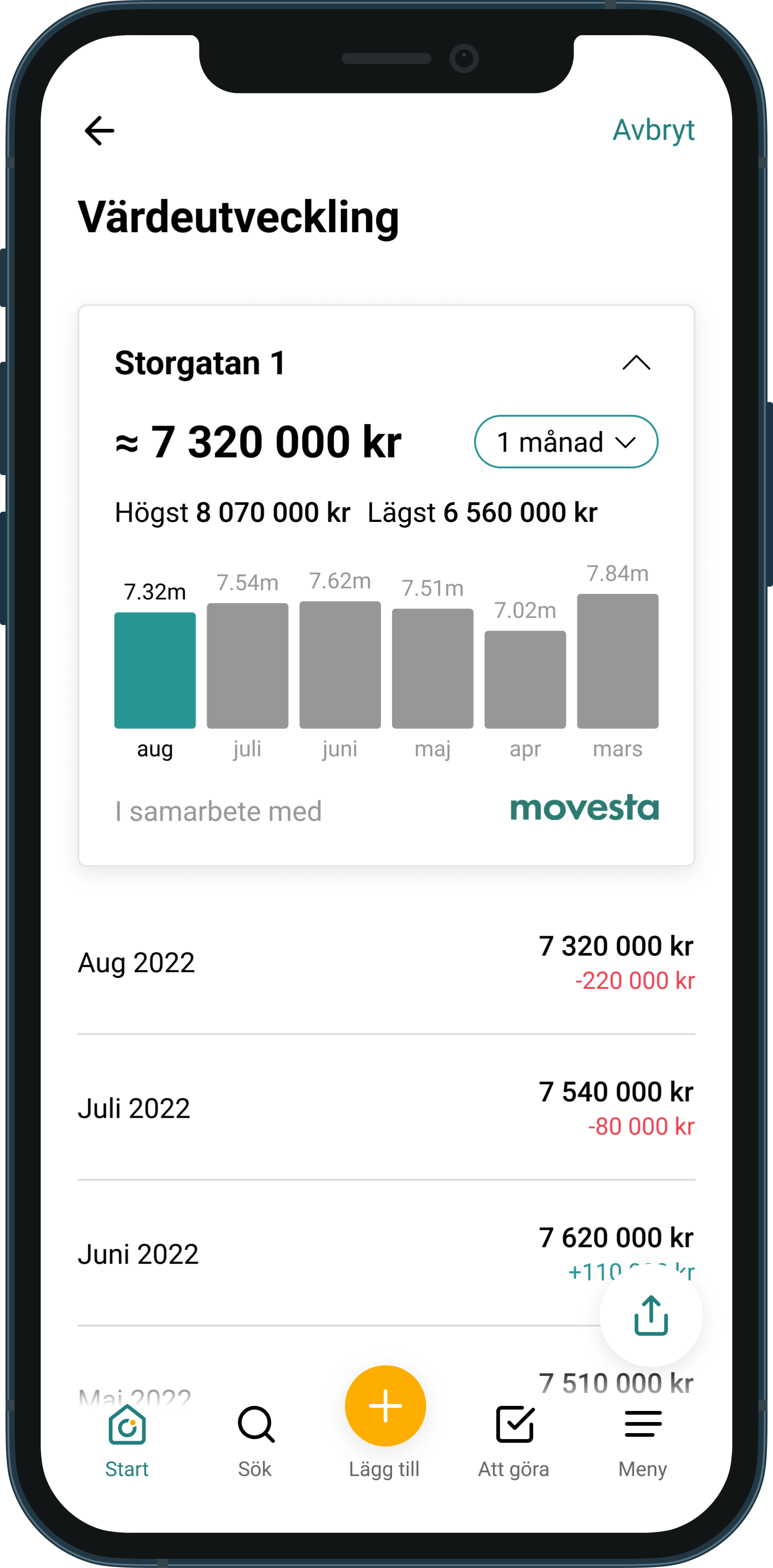Switch to the Start tab

pyautogui.click(x=127, y=1440)
